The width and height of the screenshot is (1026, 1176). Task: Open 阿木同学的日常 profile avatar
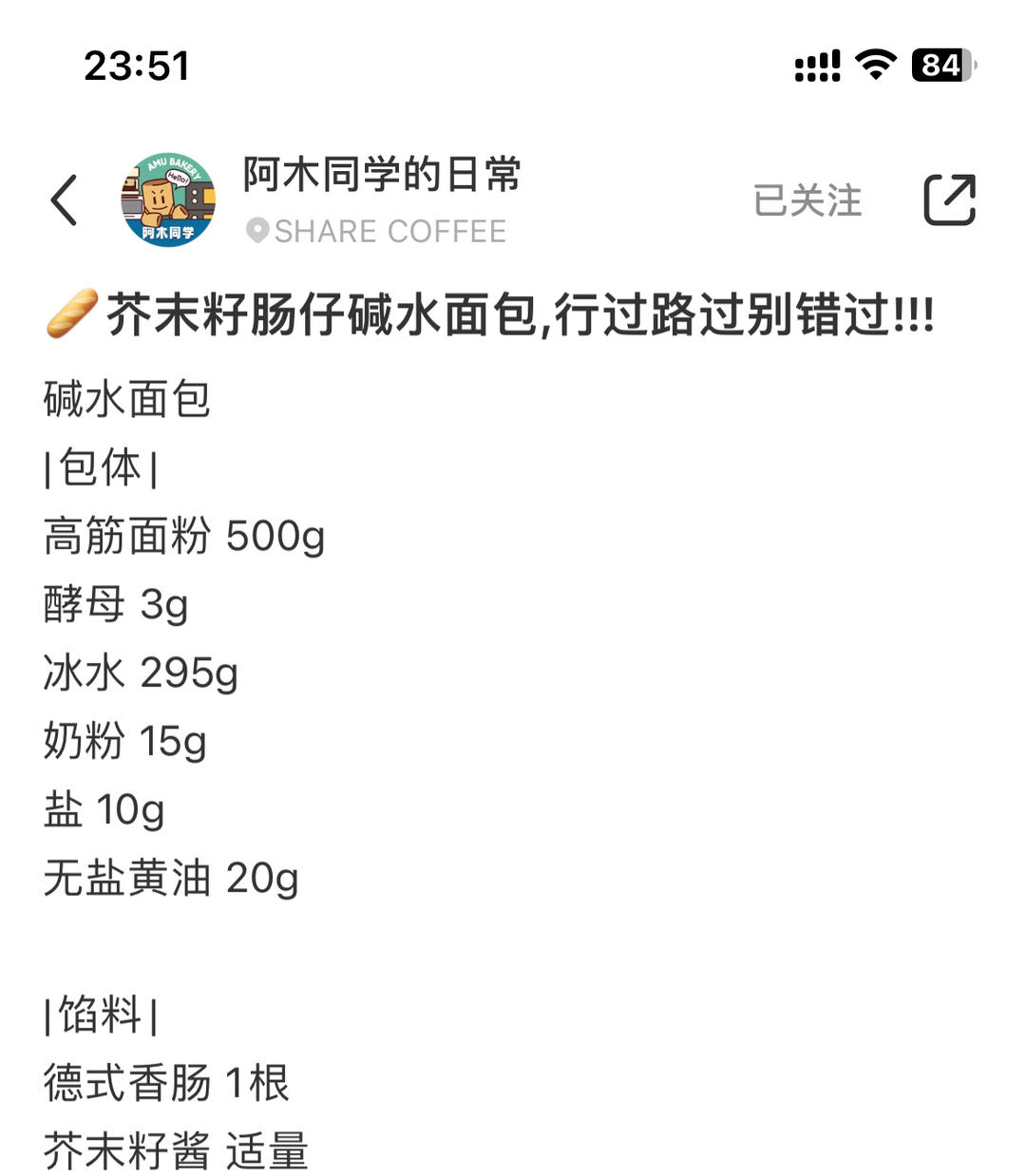(168, 200)
